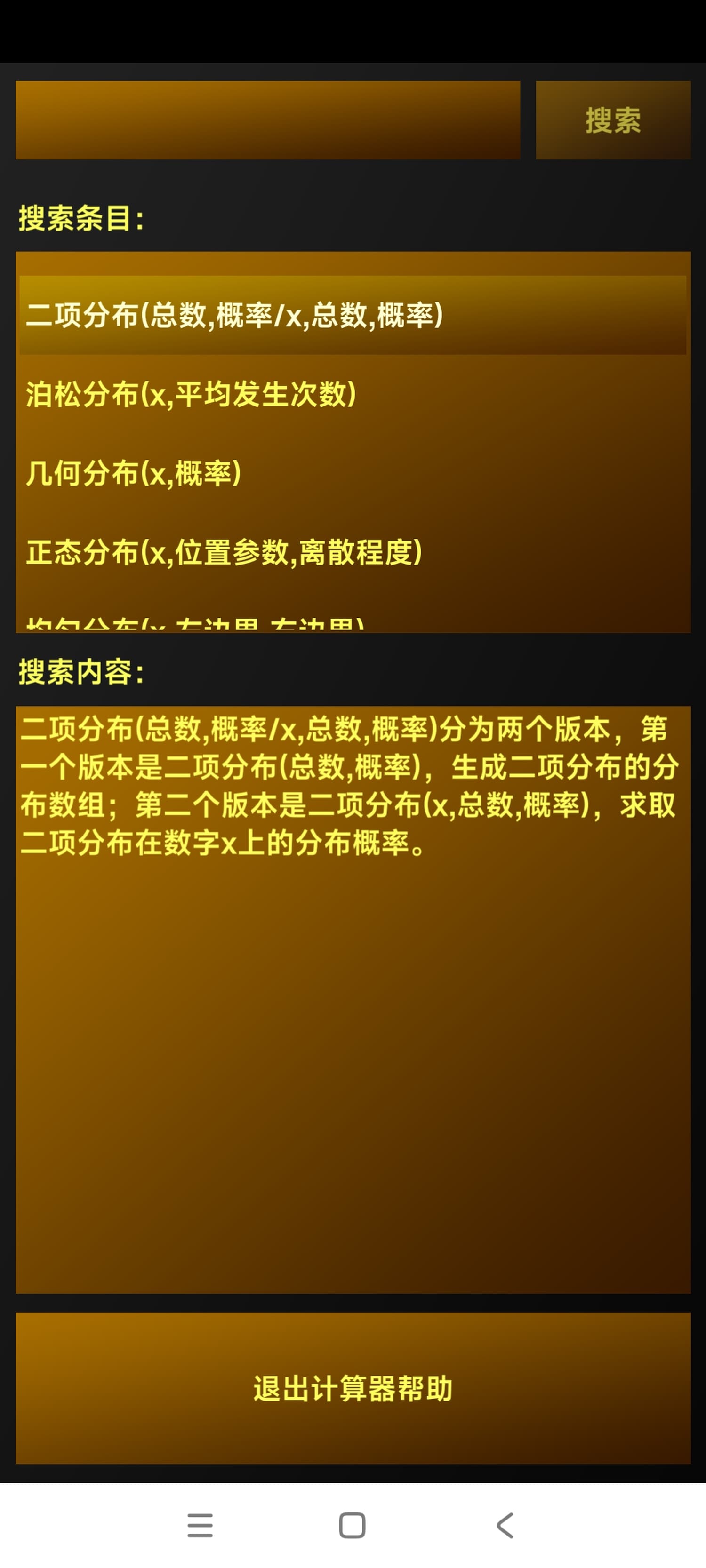Screen dimensions: 706x1568
Task: Choose the 几何分布(x,概率) entry
Action: pos(353,473)
